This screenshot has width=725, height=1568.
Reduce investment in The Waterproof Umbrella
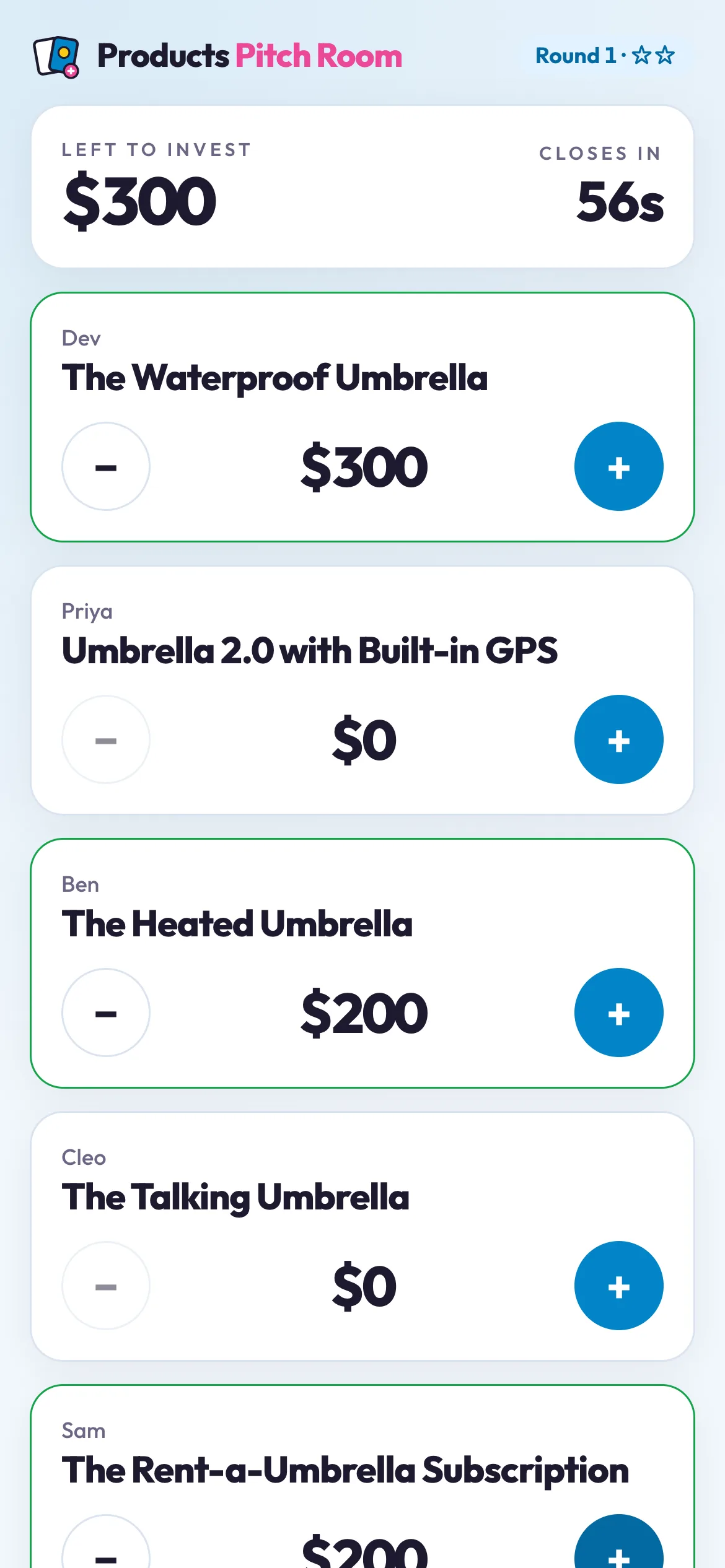[106, 466]
